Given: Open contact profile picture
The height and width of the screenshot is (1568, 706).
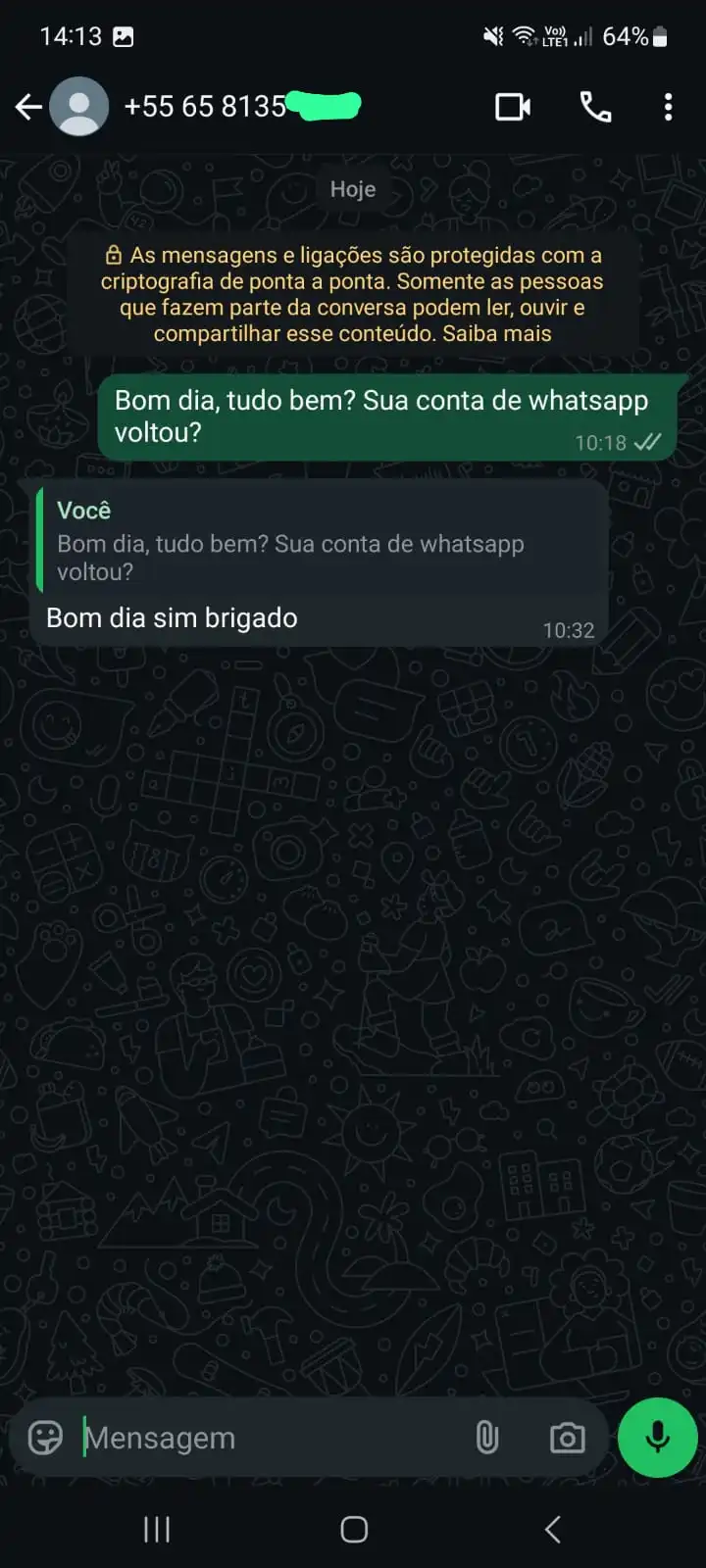Looking at the screenshot, I should (x=79, y=107).
